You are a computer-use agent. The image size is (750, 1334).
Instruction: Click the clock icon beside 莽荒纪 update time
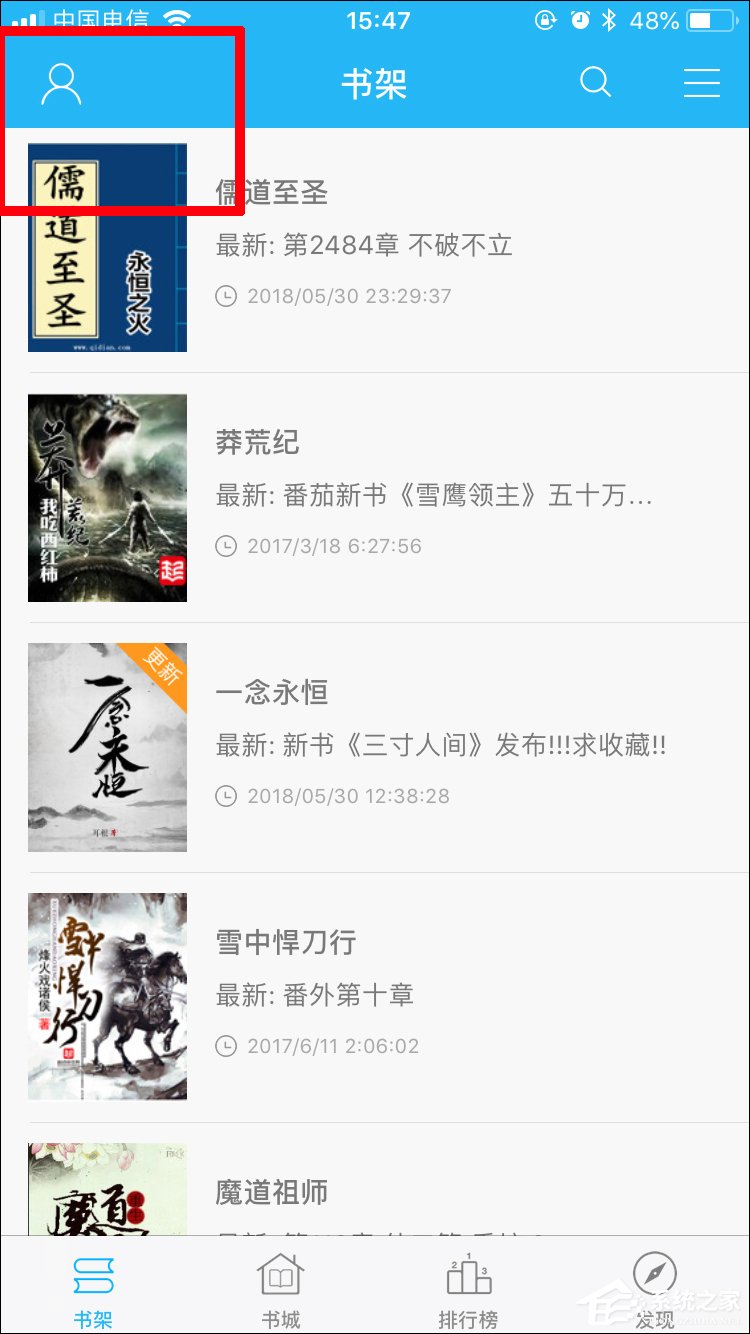[x=225, y=546]
